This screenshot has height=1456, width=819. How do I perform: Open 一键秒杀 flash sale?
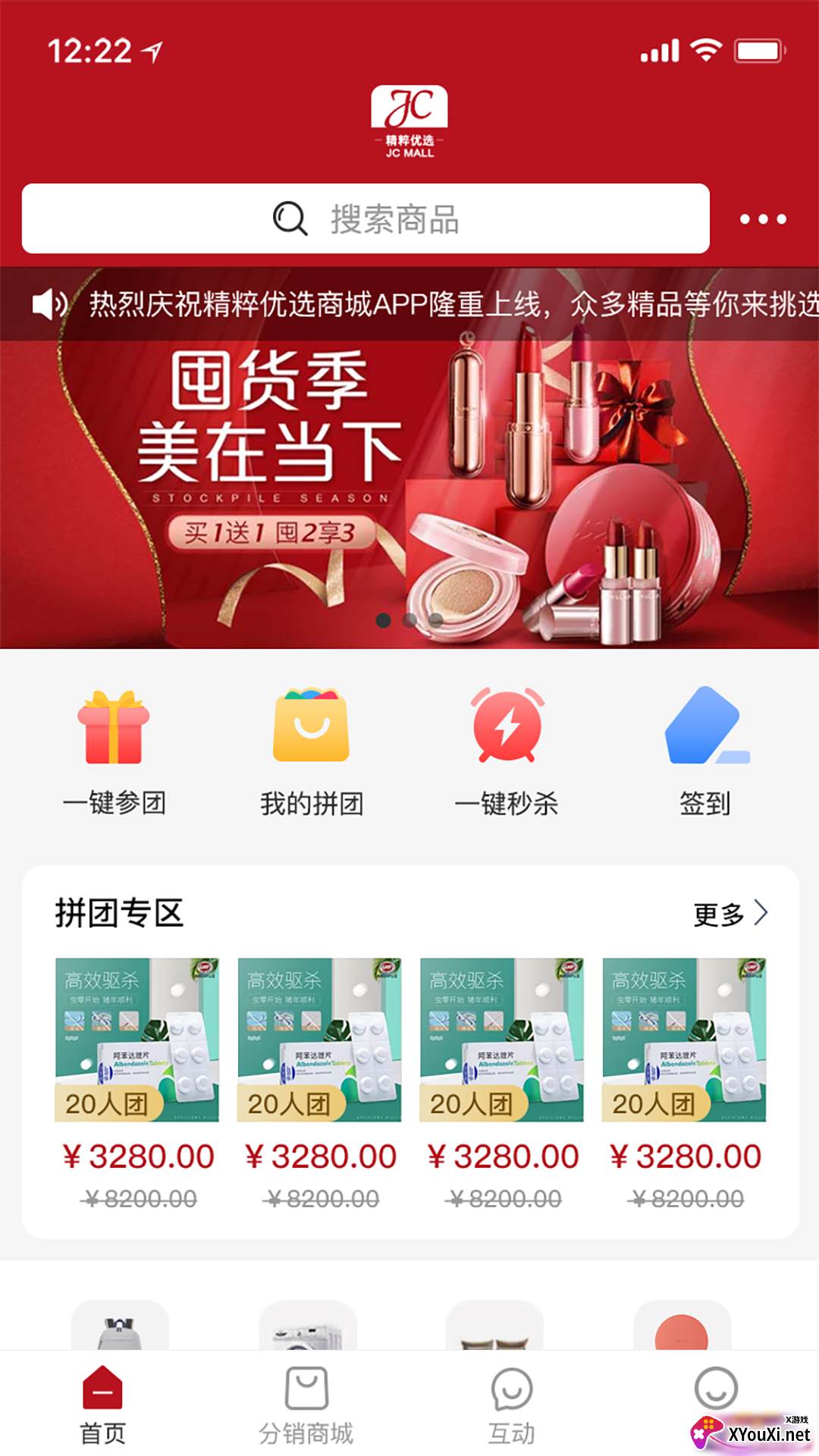pyautogui.click(x=507, y=751)
